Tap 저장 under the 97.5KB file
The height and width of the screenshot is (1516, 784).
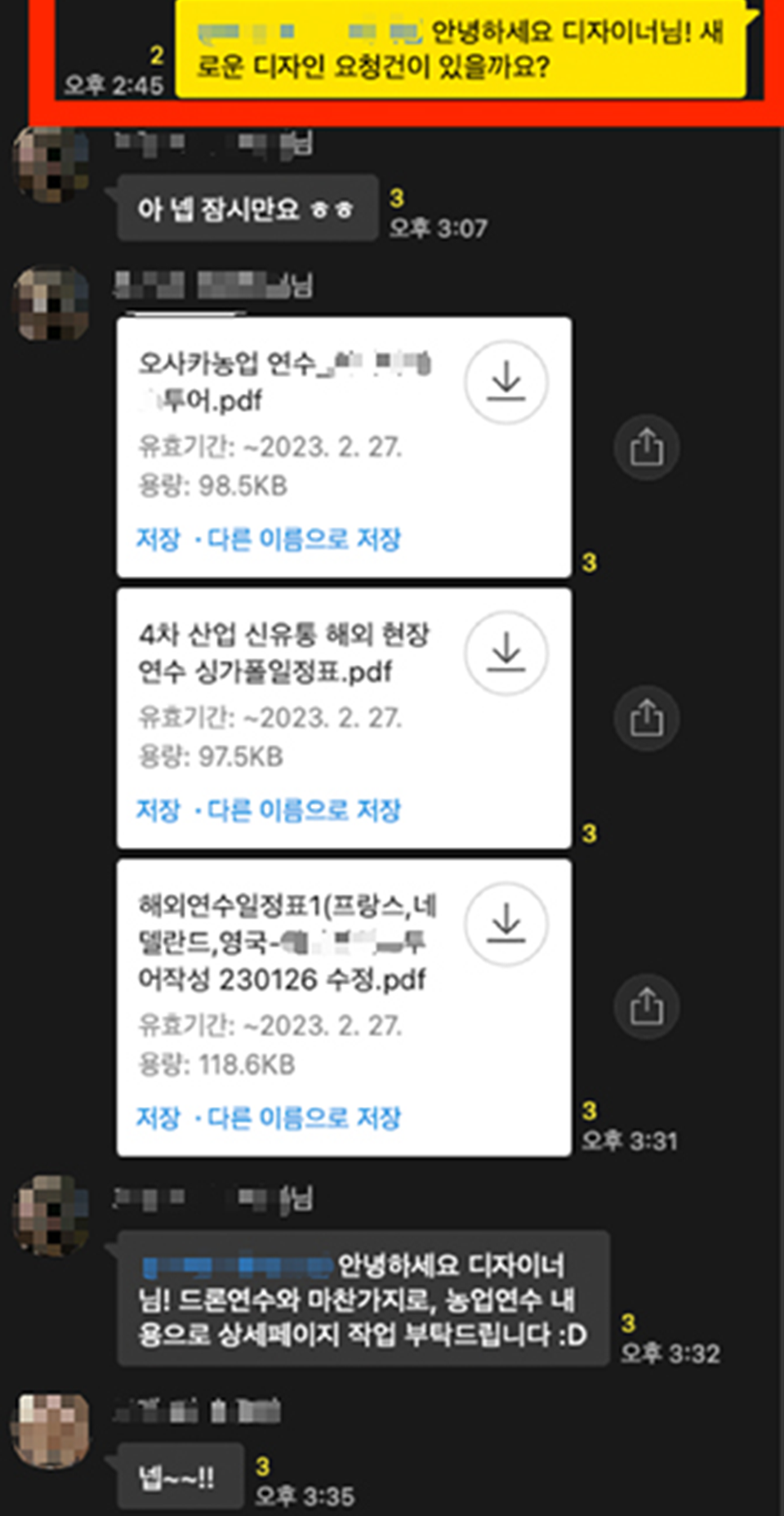[x=158, y=810]
